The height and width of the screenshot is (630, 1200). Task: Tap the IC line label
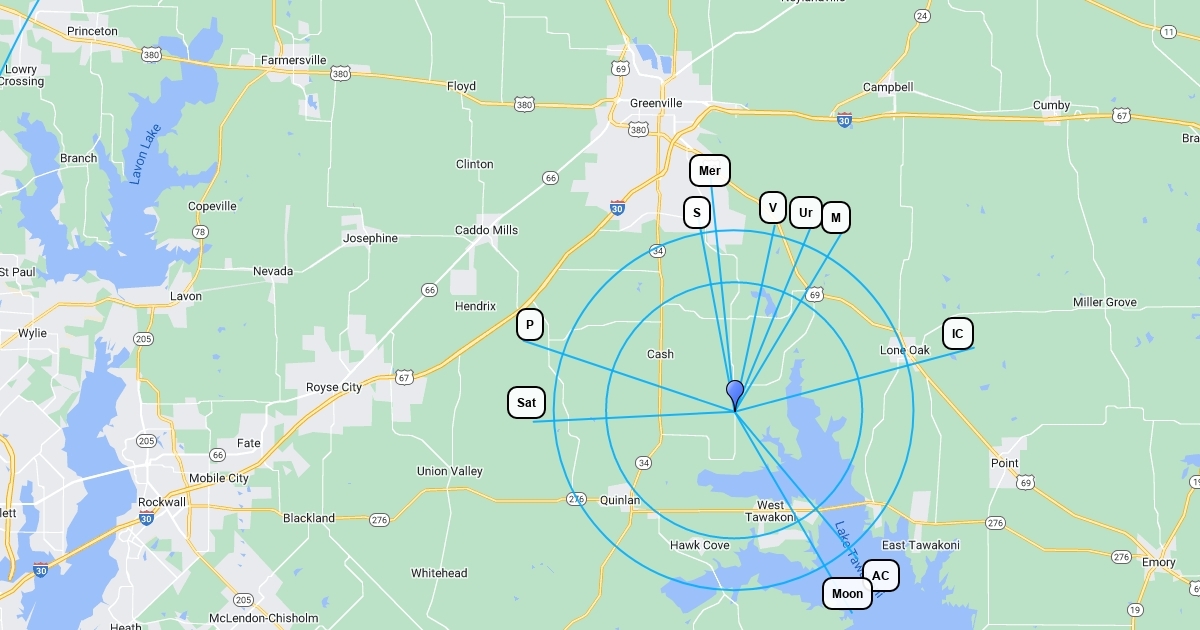click(x=958, y=334)
